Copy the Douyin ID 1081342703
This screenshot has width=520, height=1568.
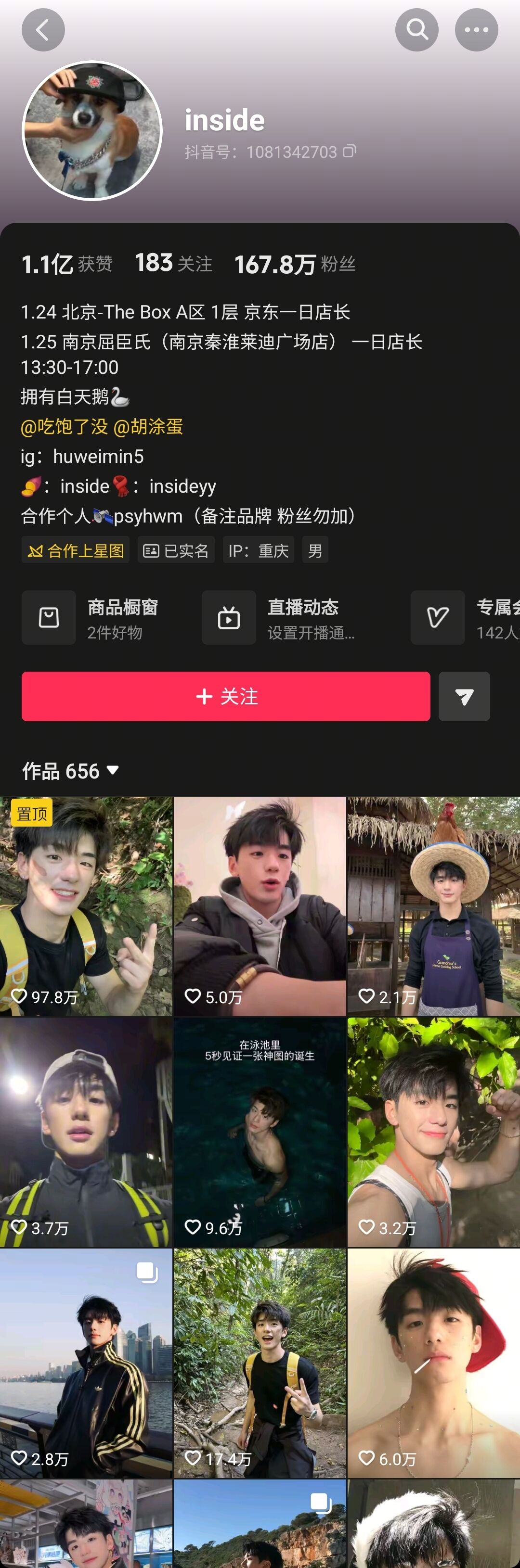350,151
